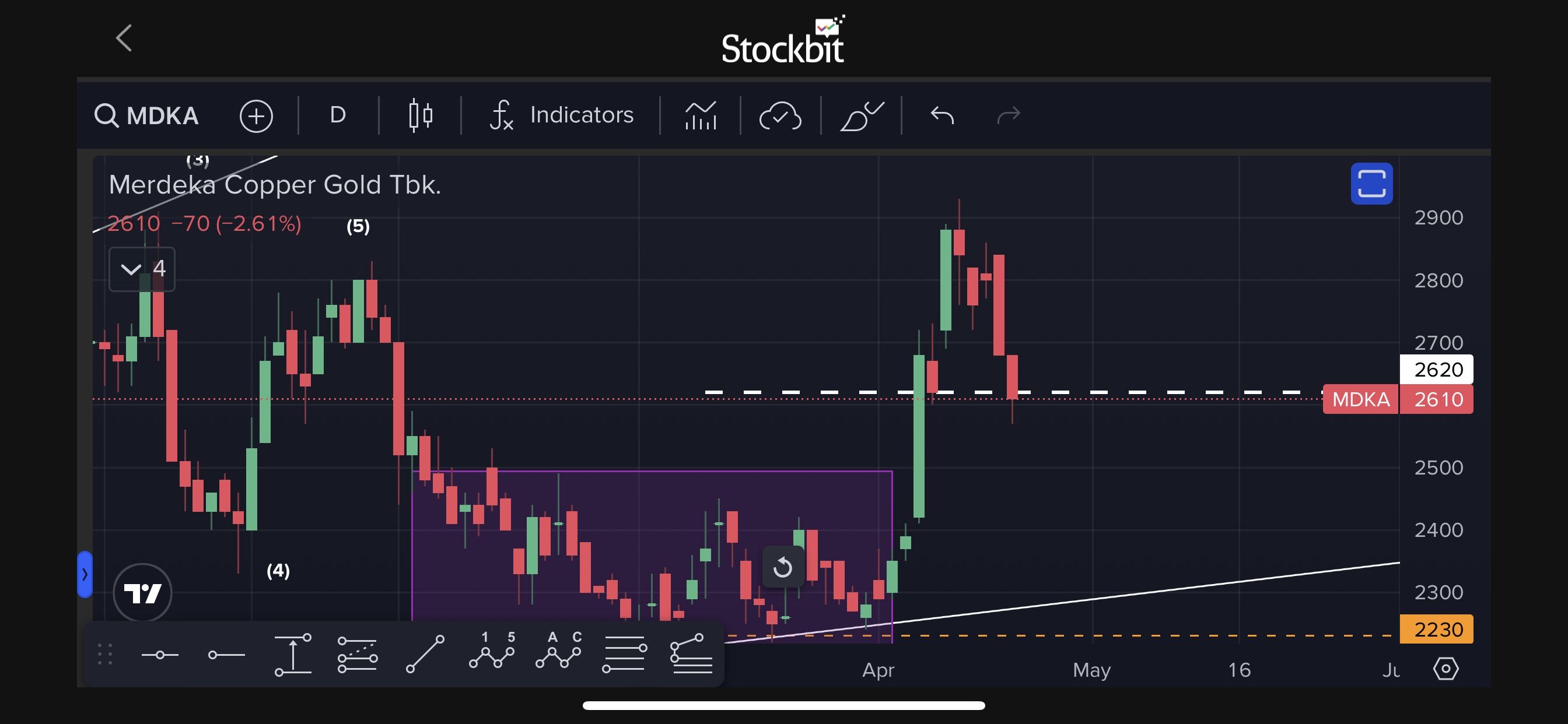The width and height of the screenshot is (1568, 724).
Task: Add a symbol with the plus icon
Action: coord(256,115)
